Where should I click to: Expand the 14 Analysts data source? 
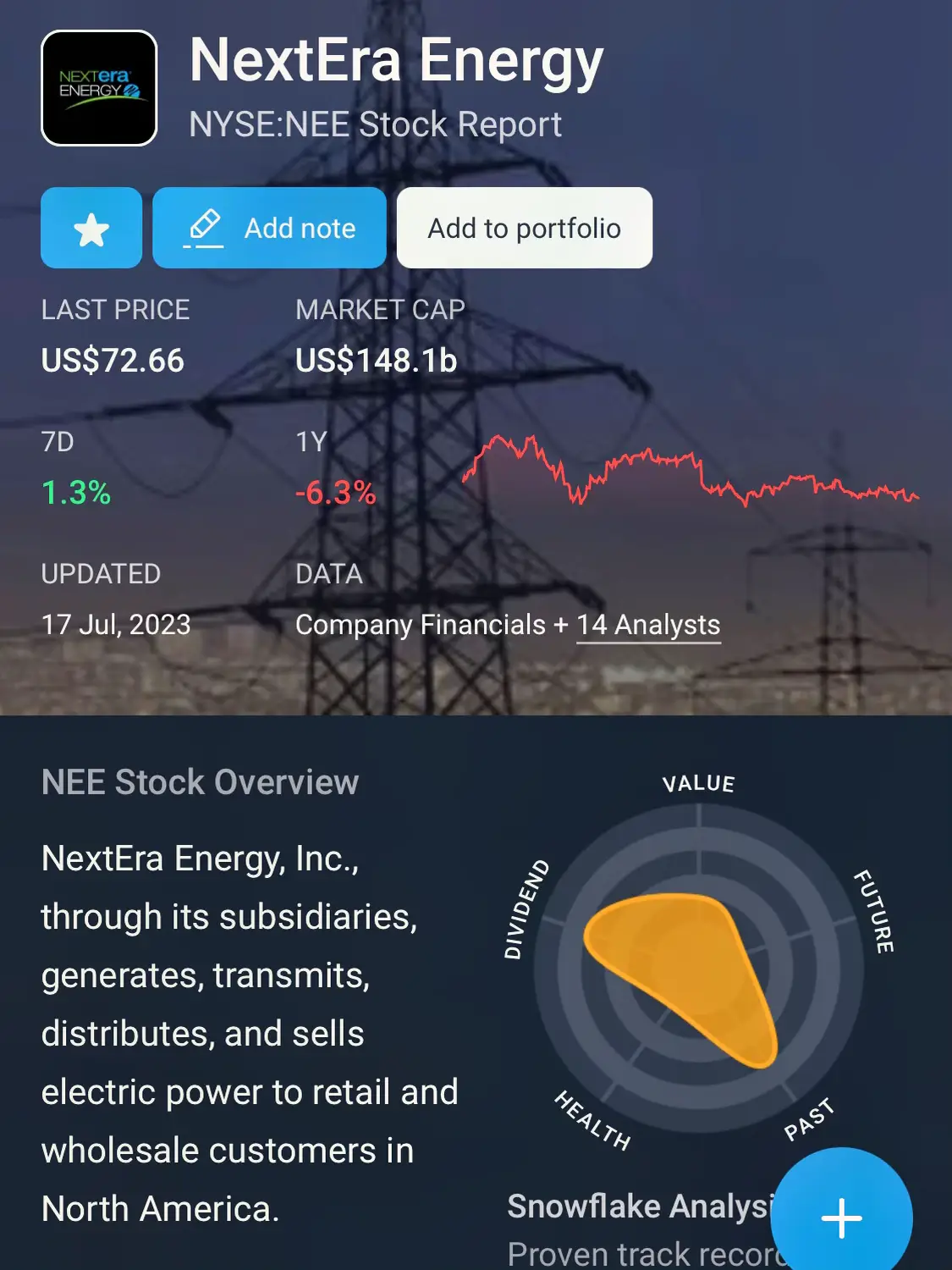click(x=647, y=625)
